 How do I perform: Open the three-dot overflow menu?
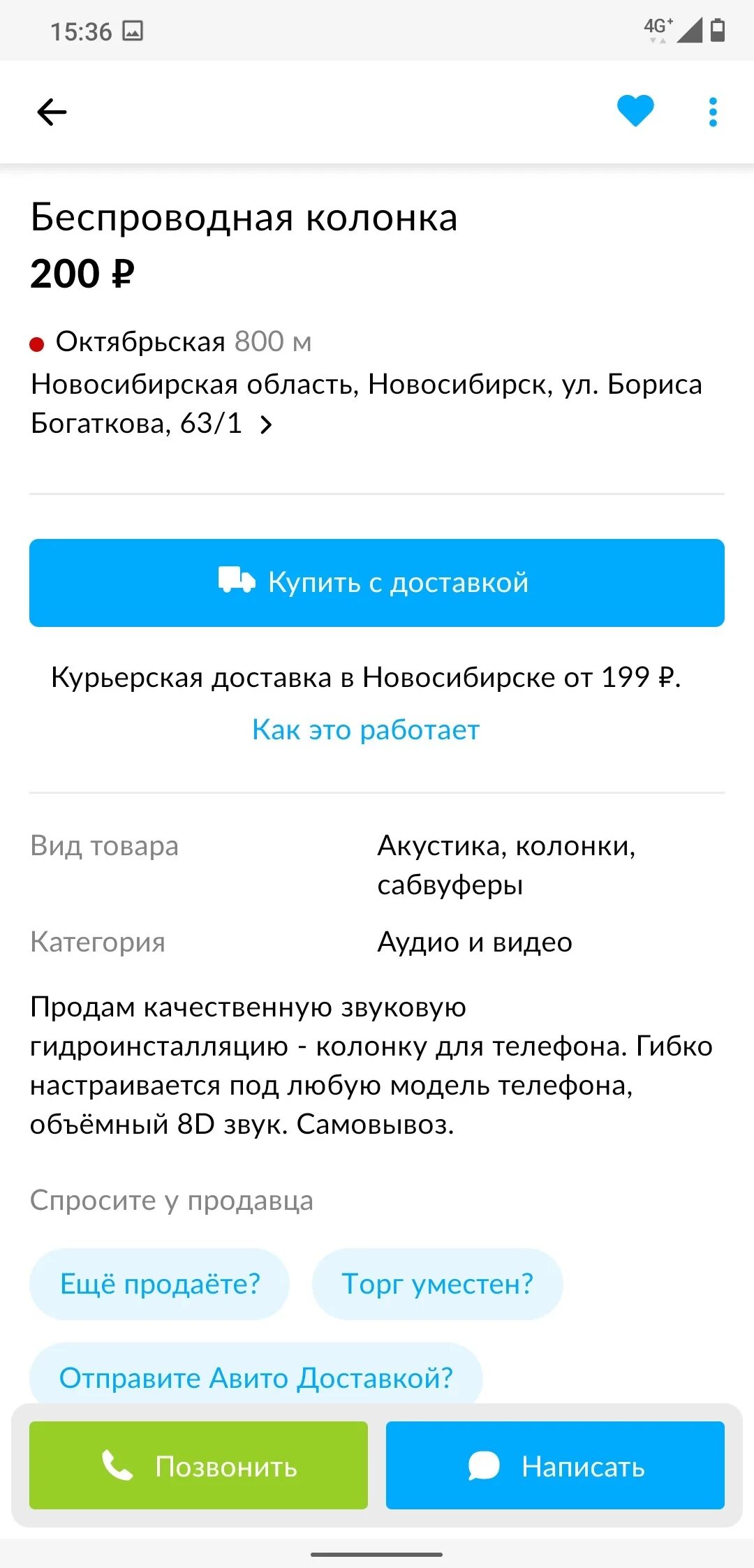(713, 112)
